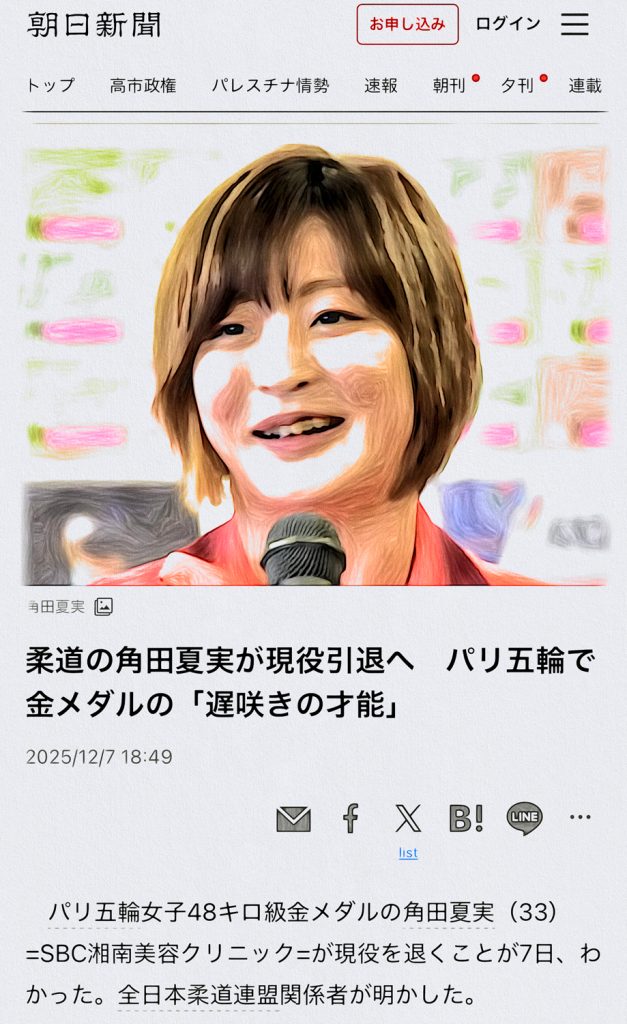Bookmark with Hatena B! icon
The width and height of the screenshot is (627, 1024).
click(x=466, y=818)
